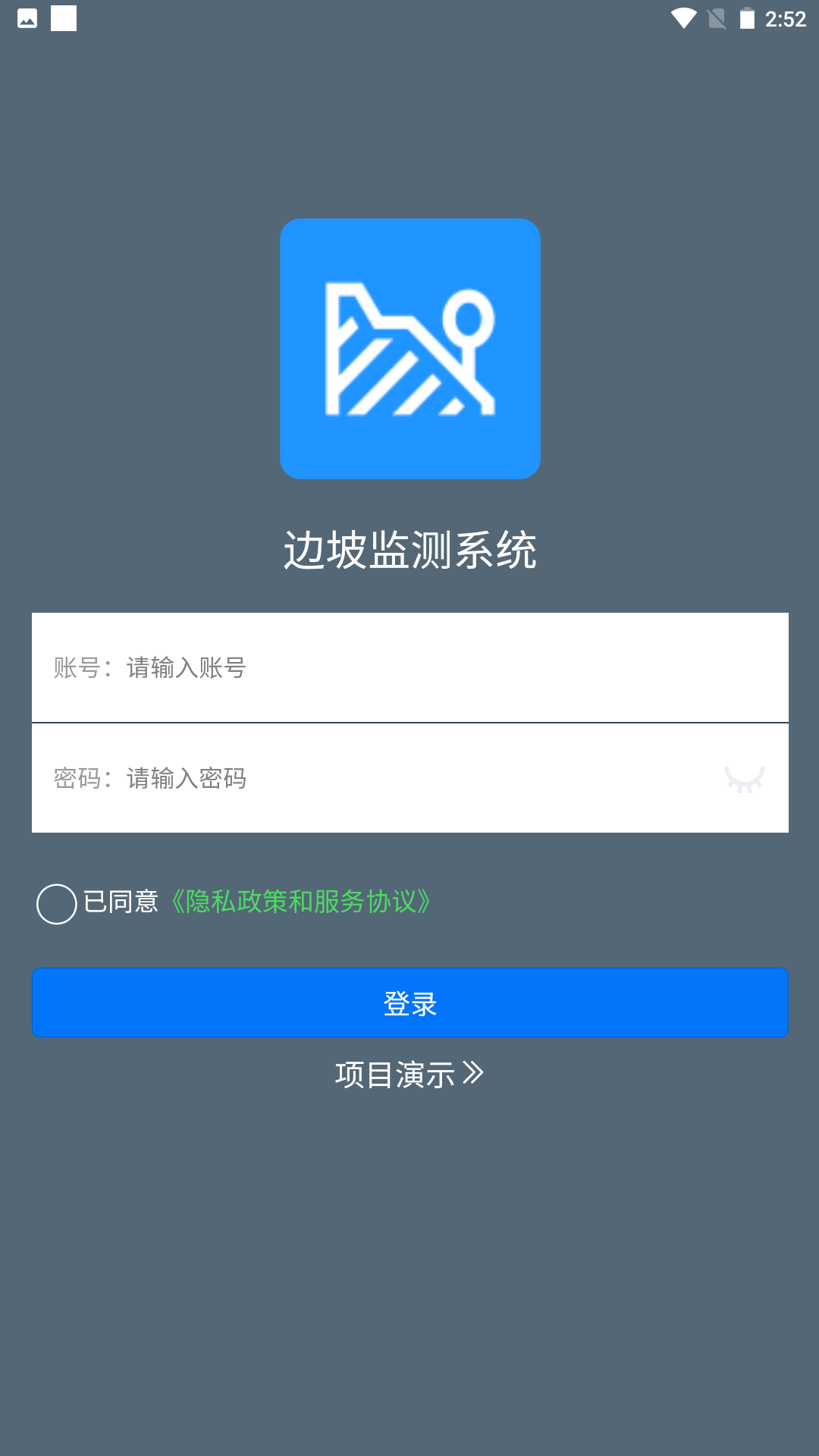
Task: Click the double-chevron after 项目演示
Action: pos(474,1072)
